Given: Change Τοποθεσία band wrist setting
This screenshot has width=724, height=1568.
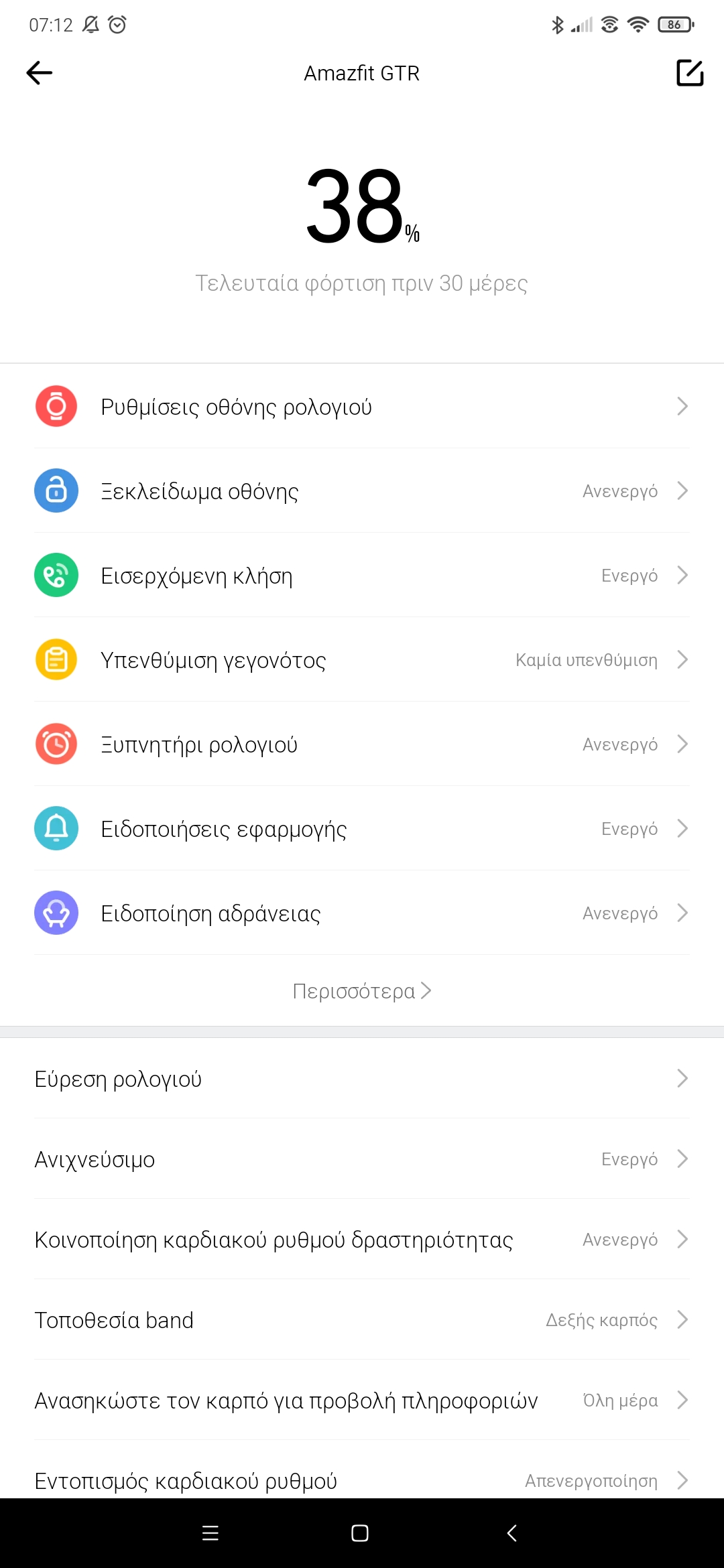Looking at the screenshot, I should coord(362,1320).
